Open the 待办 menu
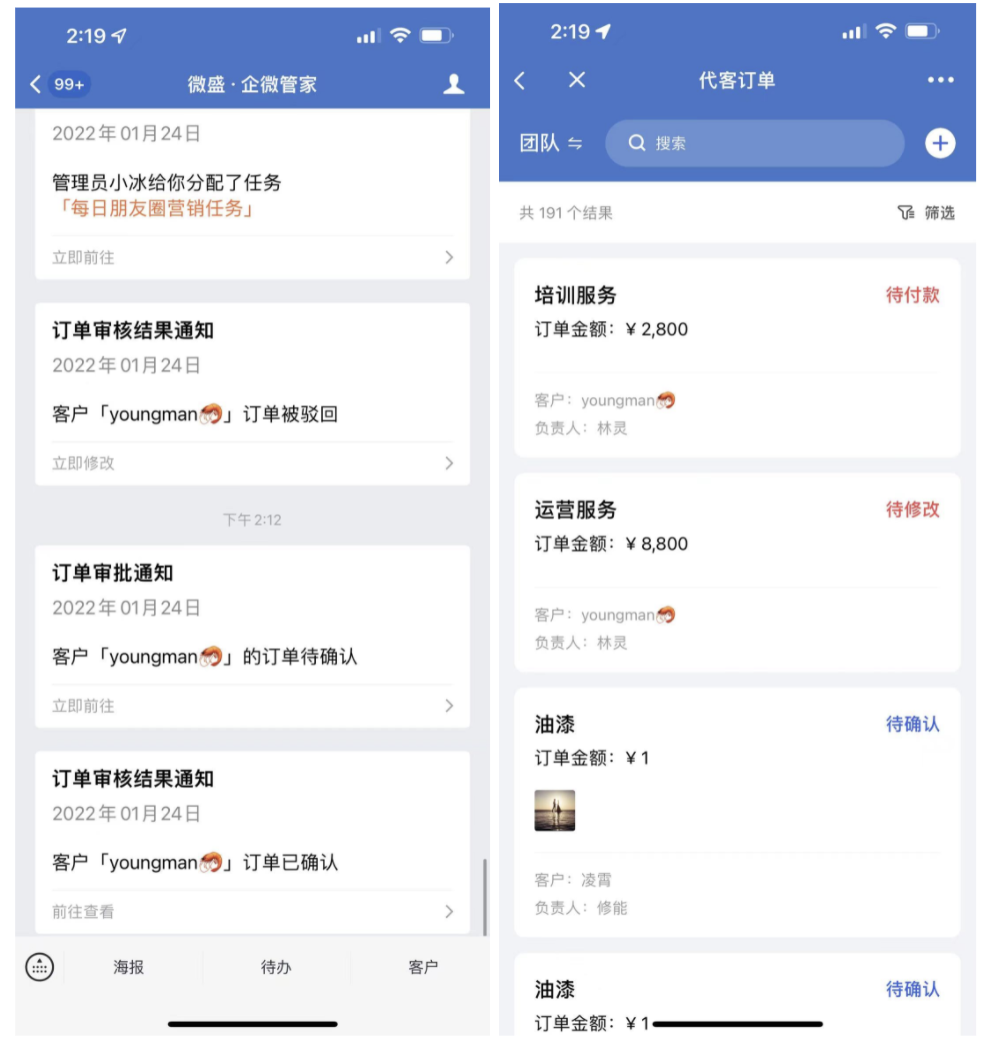This screenshot has height=1046, width=994. tap(276, 967)
